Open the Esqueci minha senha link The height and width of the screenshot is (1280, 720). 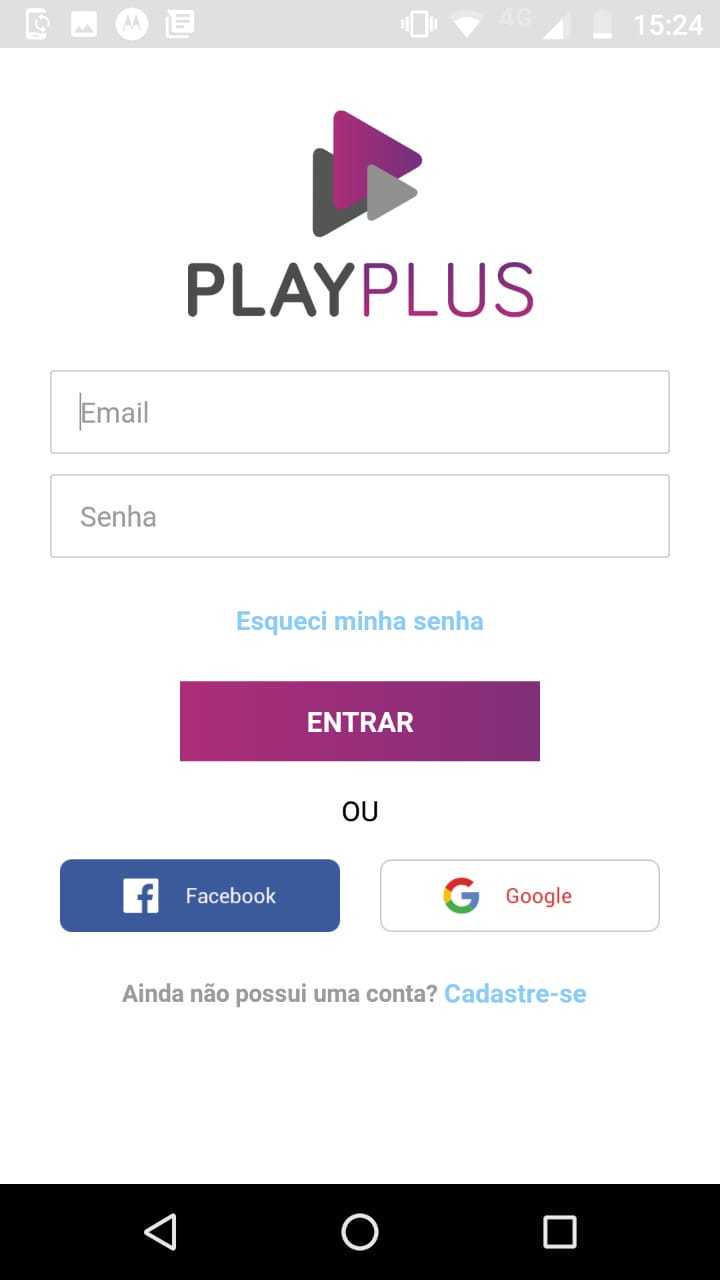pyautogui.click(x=360, y=621)
